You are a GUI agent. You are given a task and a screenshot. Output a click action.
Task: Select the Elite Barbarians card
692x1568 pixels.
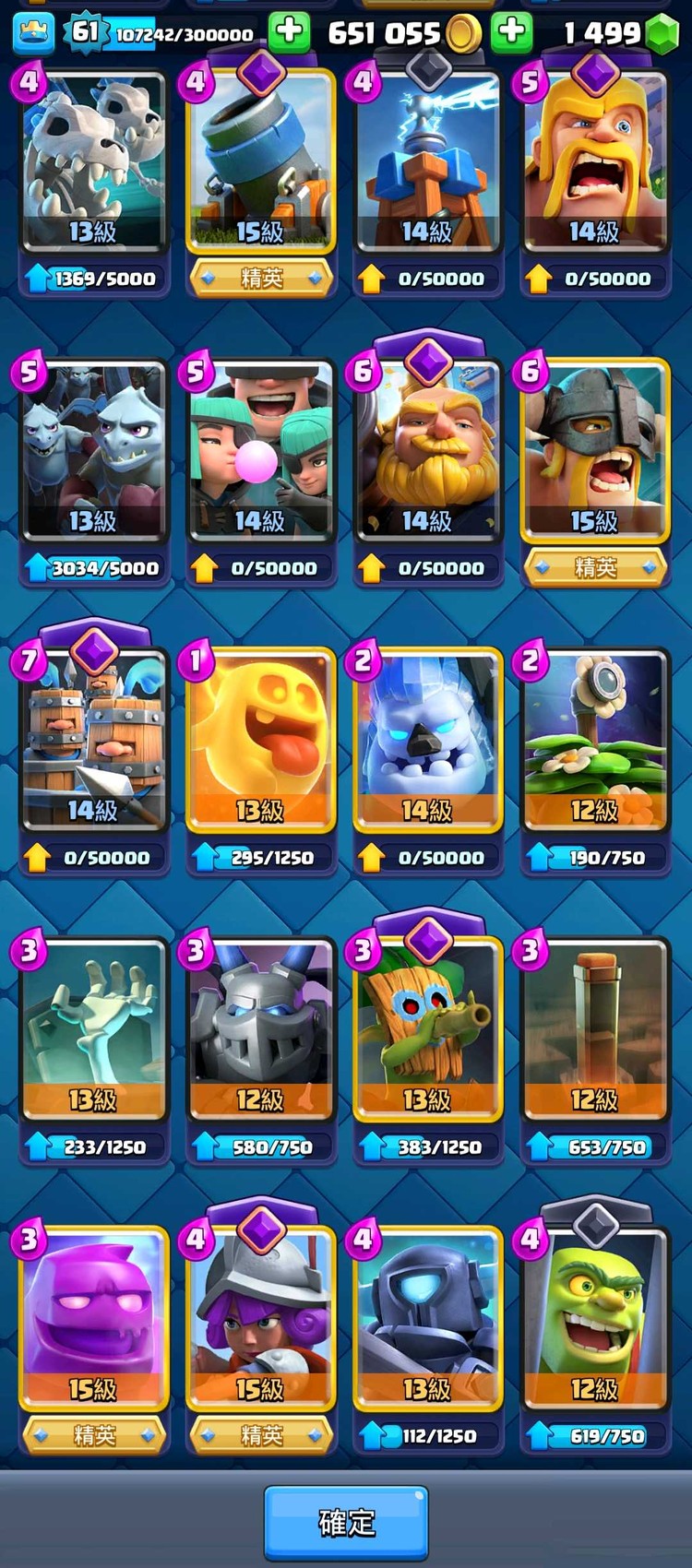click(594, 450)
